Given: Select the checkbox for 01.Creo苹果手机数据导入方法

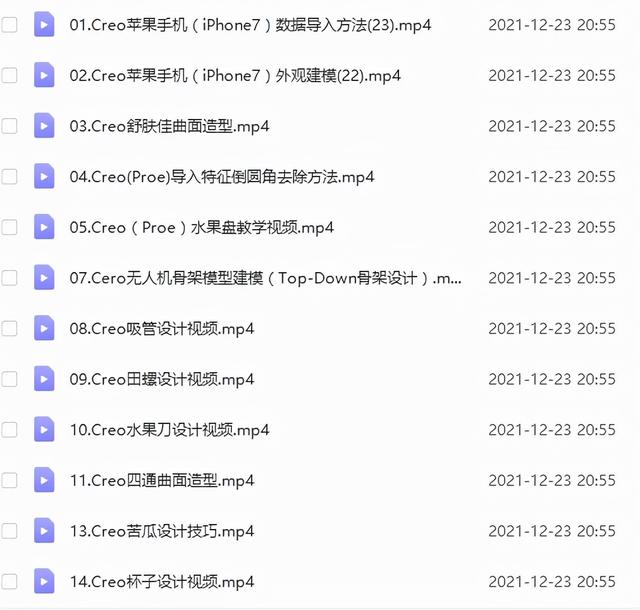Looking at the screenshot, I should point(10,24).
